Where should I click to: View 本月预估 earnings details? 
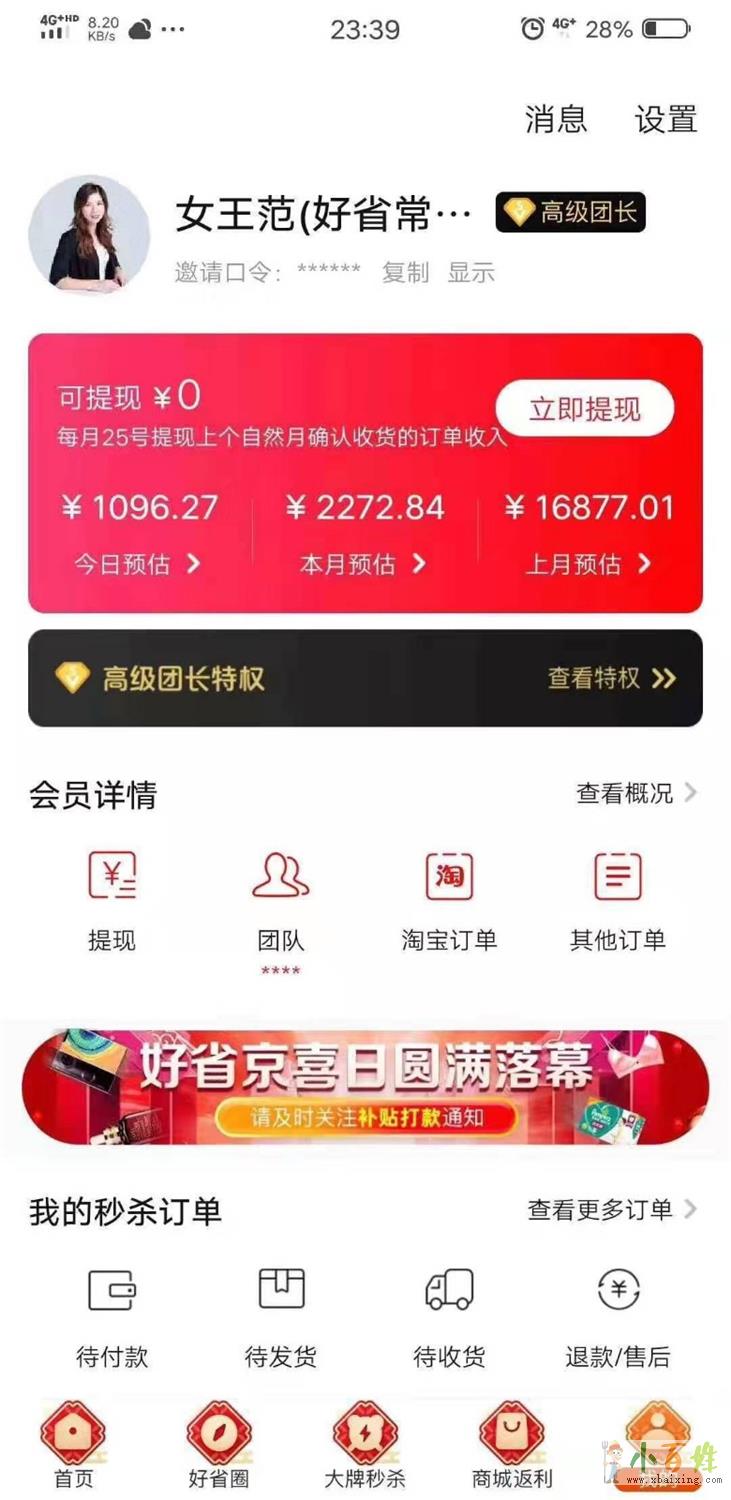coord(363,564)
